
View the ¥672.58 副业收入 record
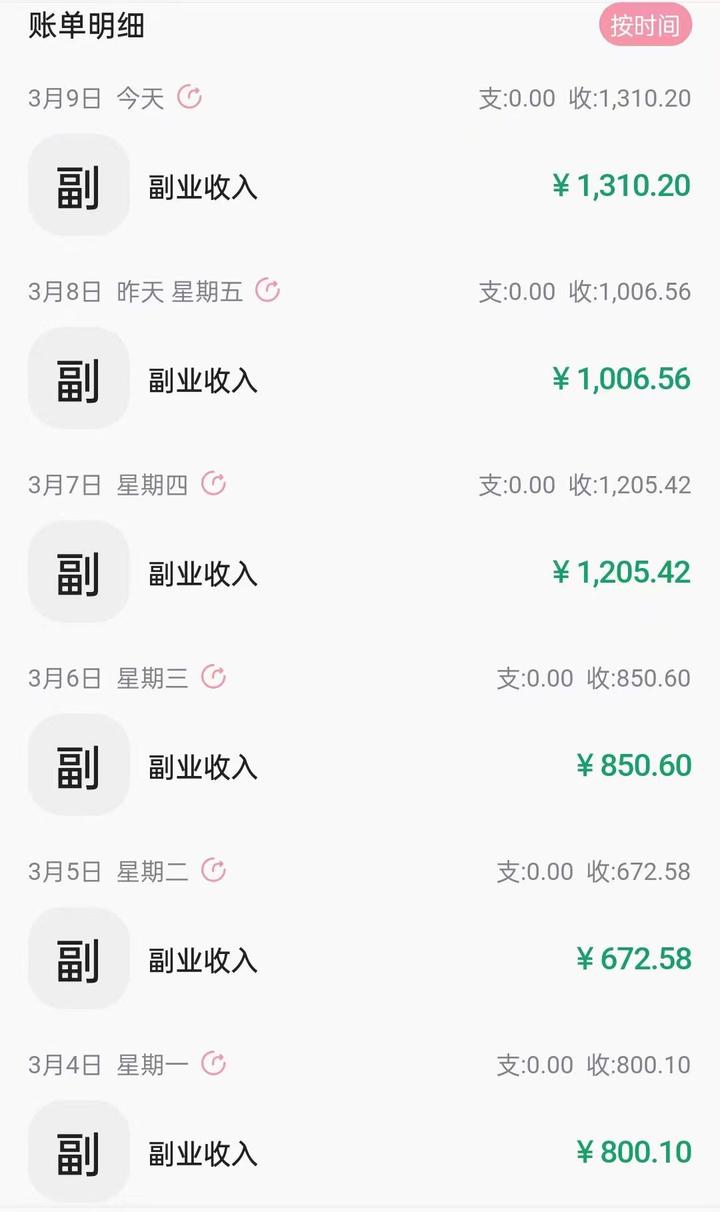(x=360, y=959)
